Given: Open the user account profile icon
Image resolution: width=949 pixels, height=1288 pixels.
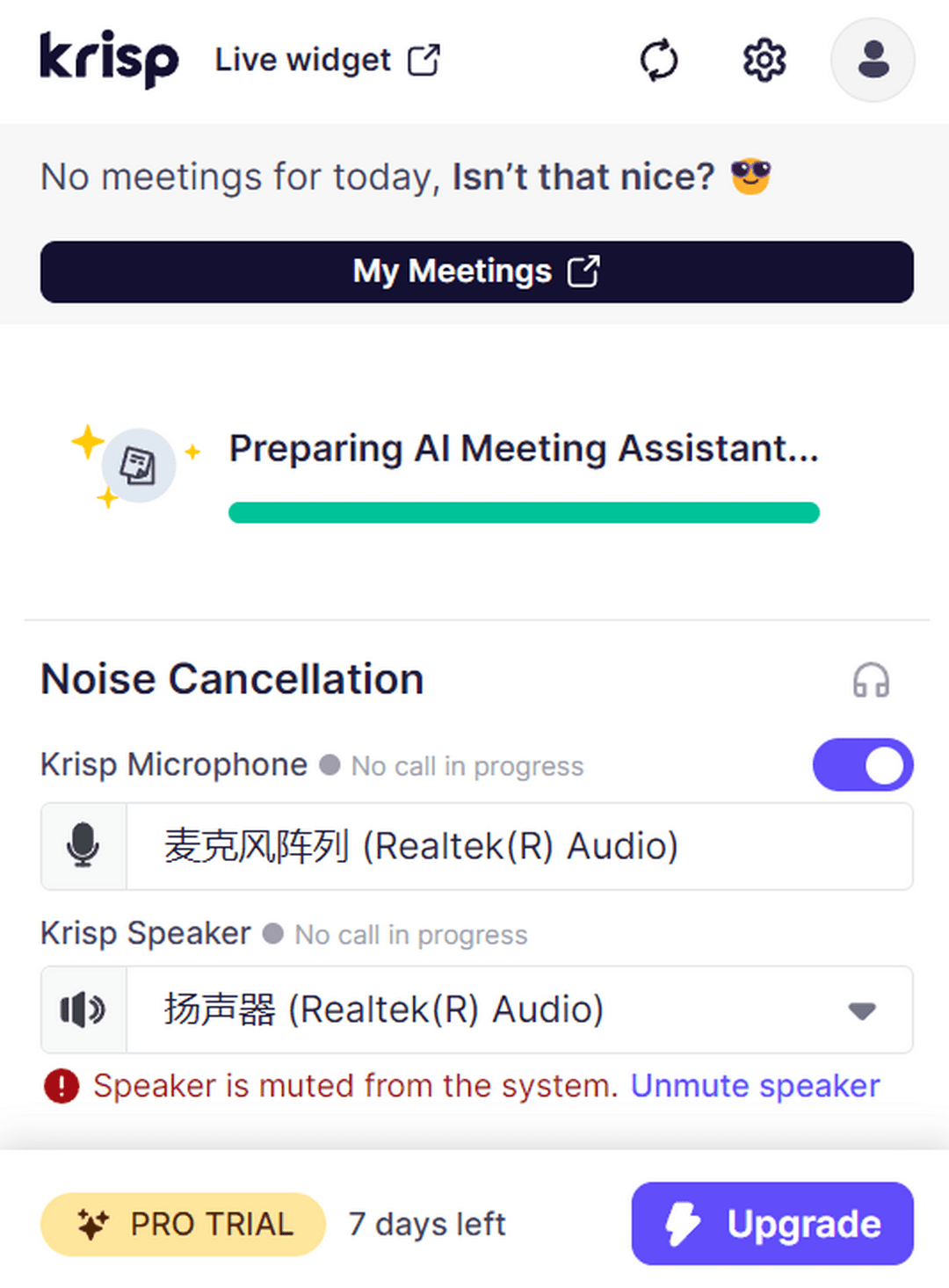Looking at the screenshot, I should click(873, 60).
